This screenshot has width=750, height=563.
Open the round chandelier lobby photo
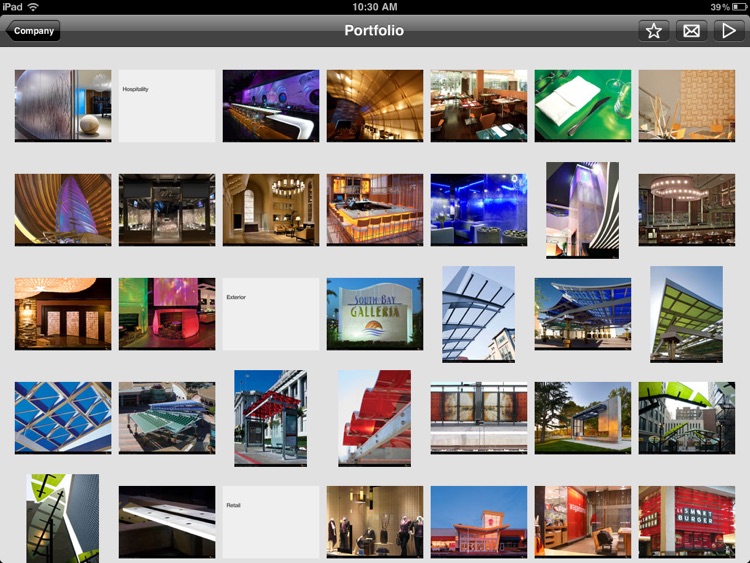point(271,209)
